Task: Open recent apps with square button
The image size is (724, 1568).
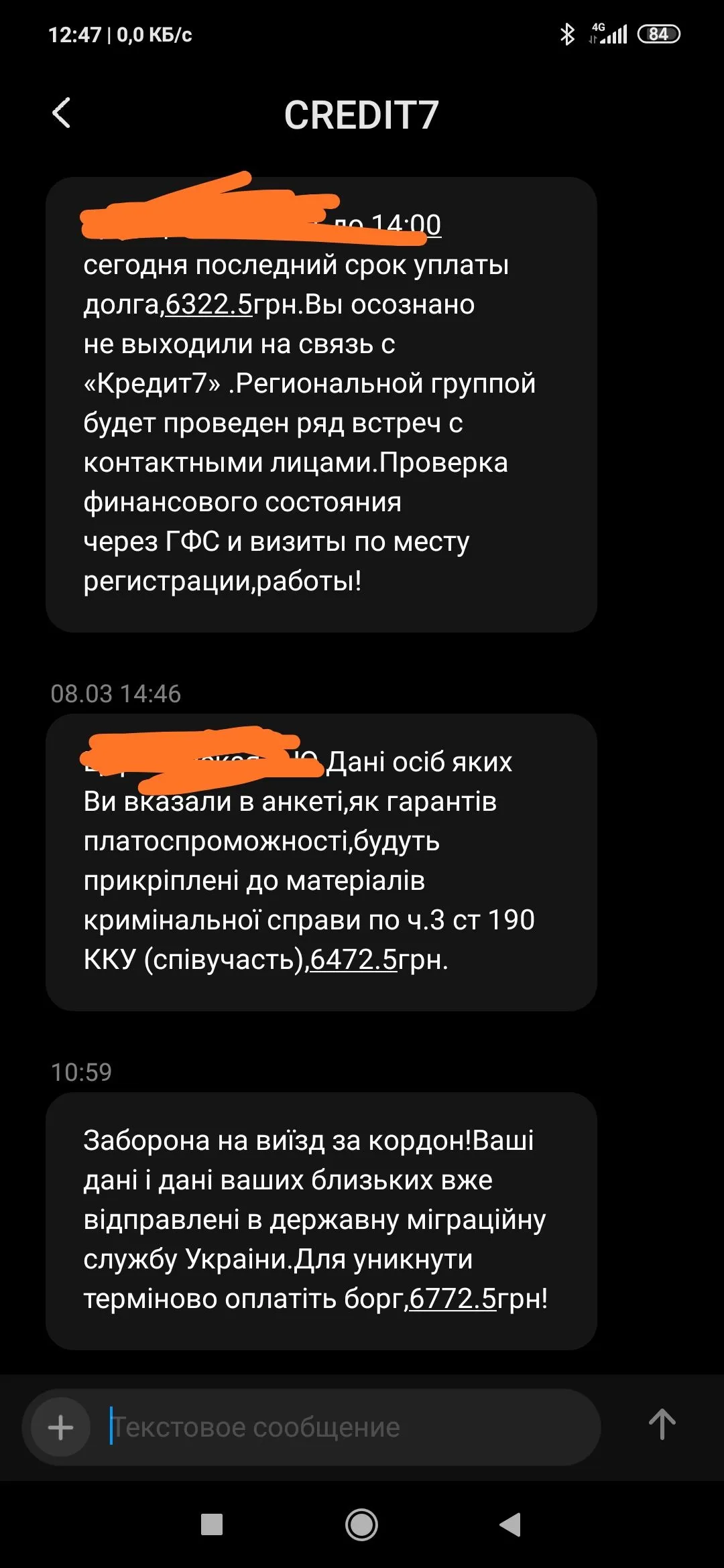Action: [212, 1524]
